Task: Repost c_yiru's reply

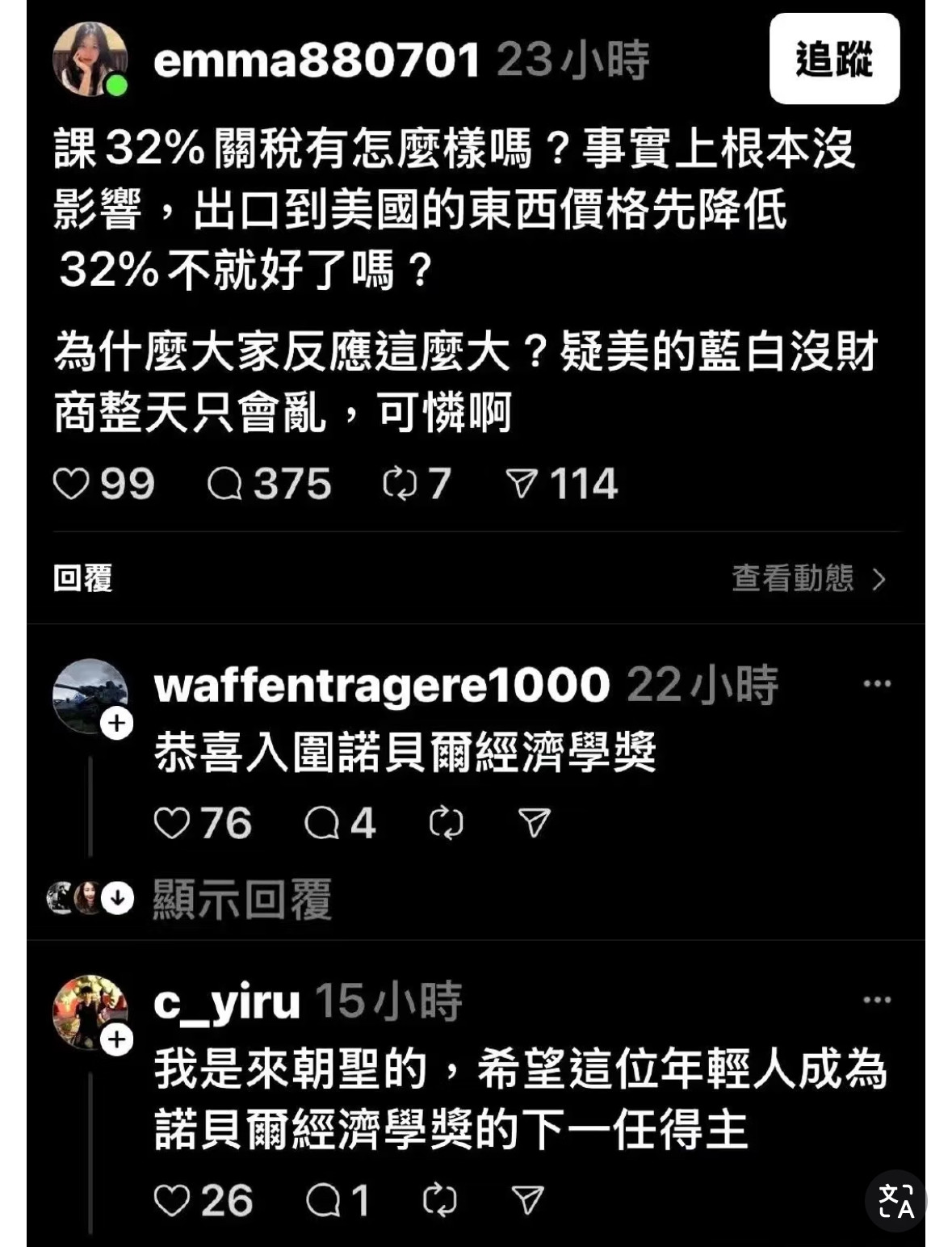Action: coord(440,1200)
